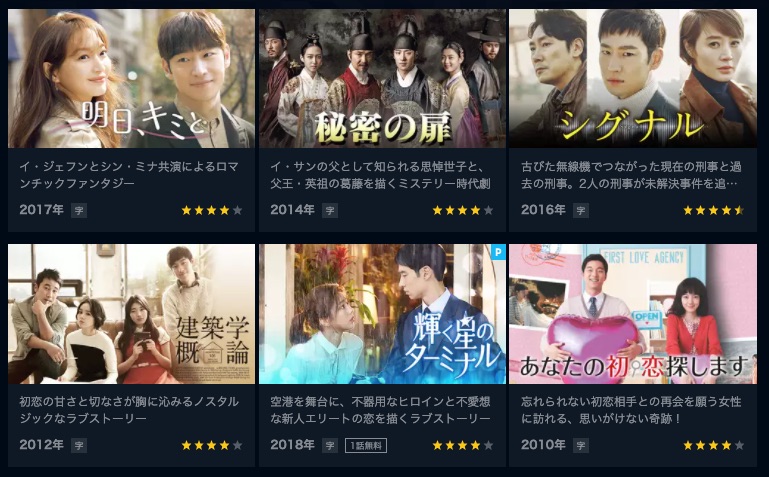Select the シグナル drama card
This screenshot has height=477, width=769.
pyautogui.click(x=632, y=80)
